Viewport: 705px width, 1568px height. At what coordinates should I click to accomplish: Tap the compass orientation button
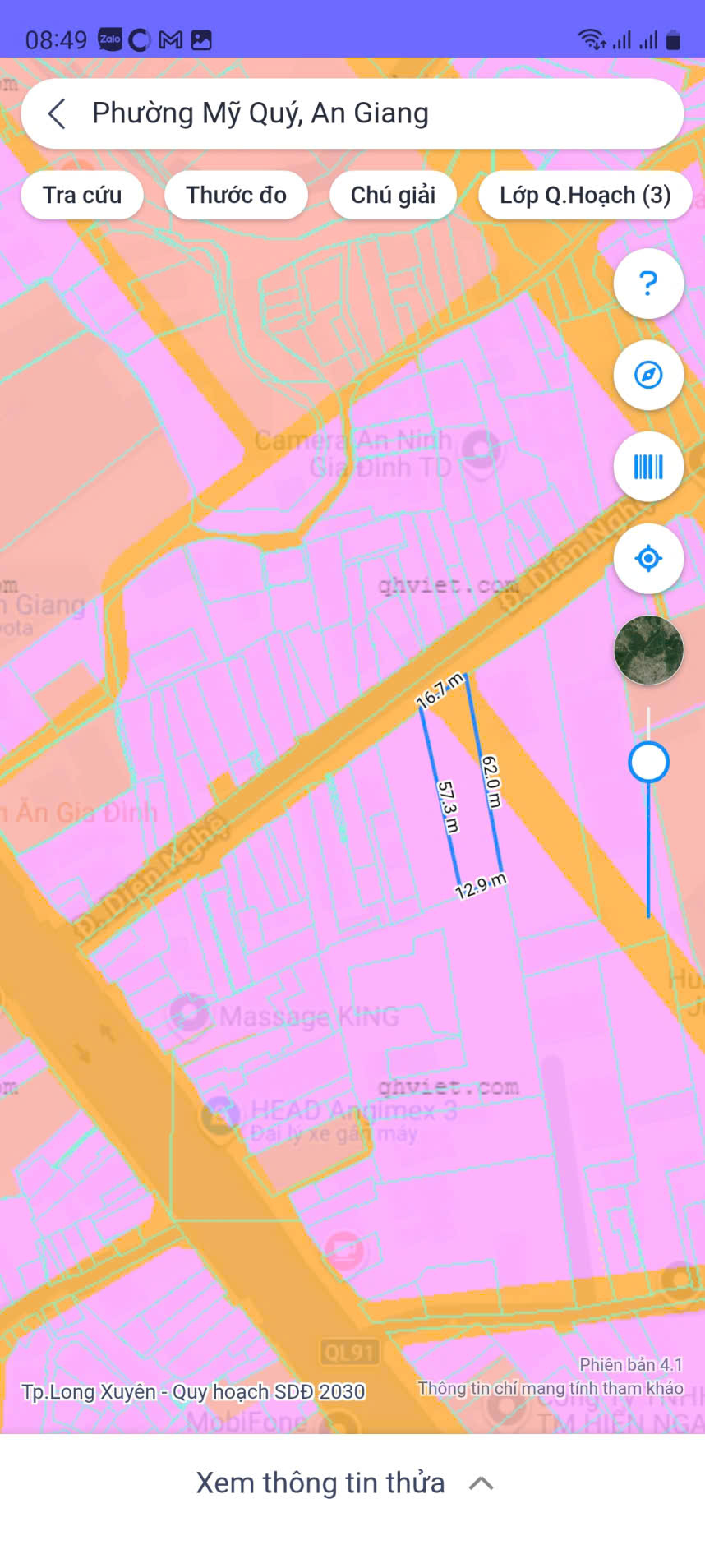(x=648, y=376)
